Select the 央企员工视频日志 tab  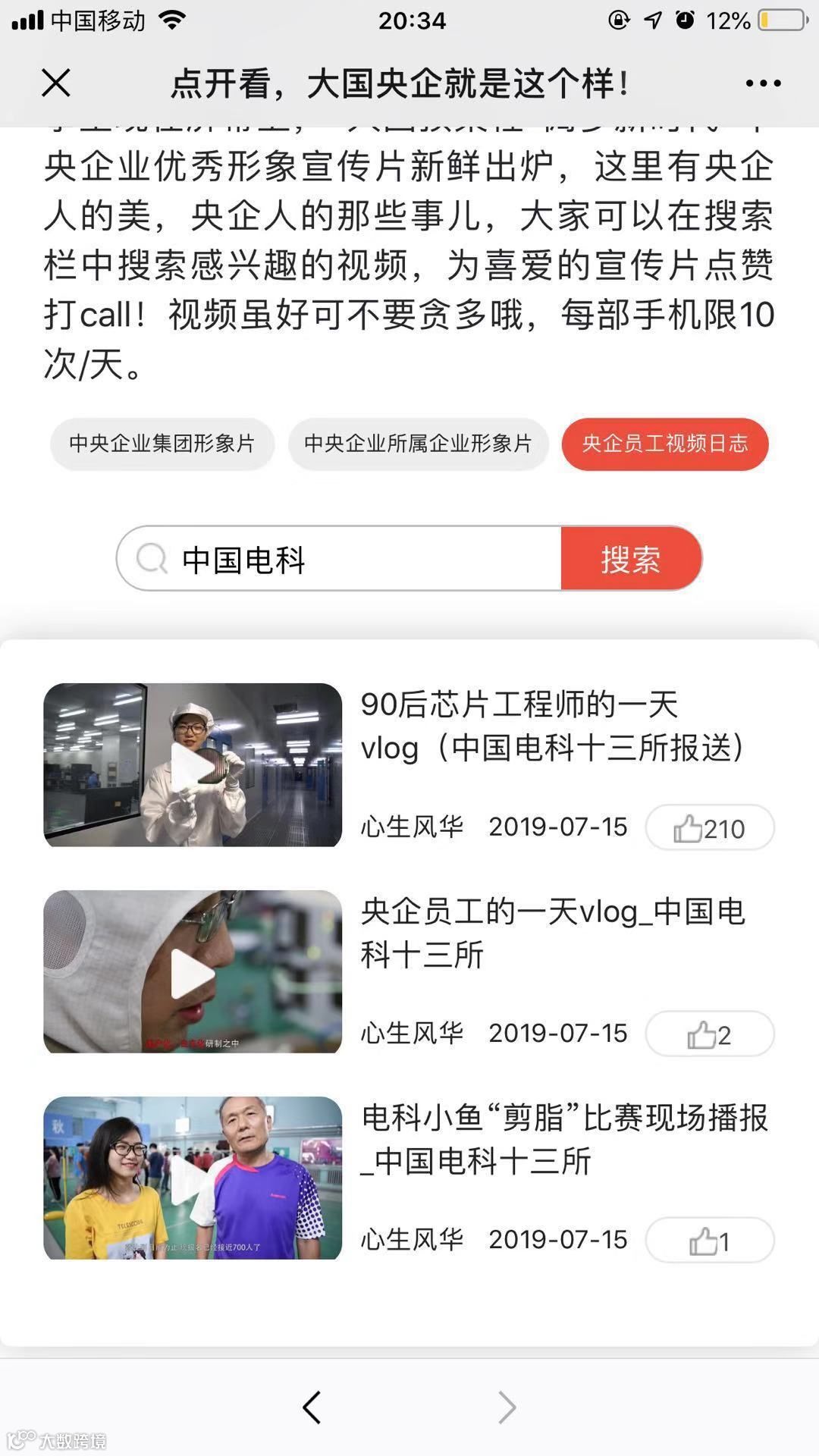(x=664, y=444)
